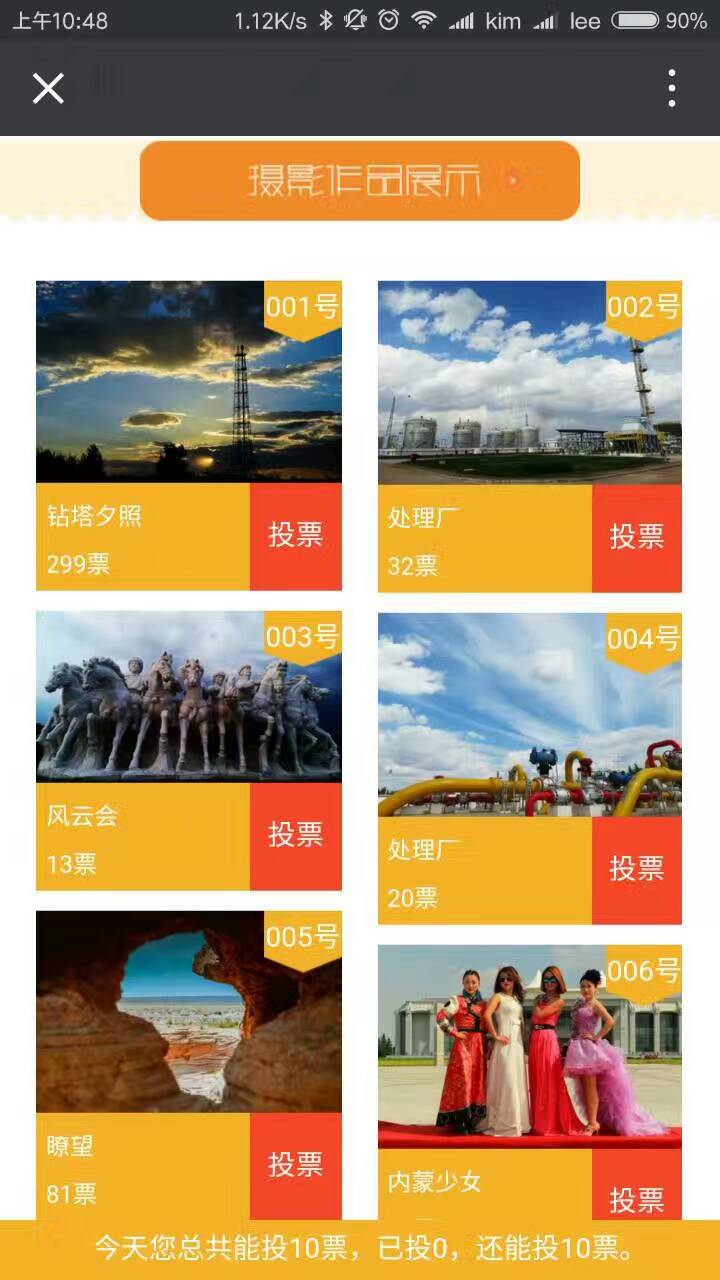Screen dimensions: 720x1280
Task: Cast a vote for 003 风云会
Action: coord(295,836)
